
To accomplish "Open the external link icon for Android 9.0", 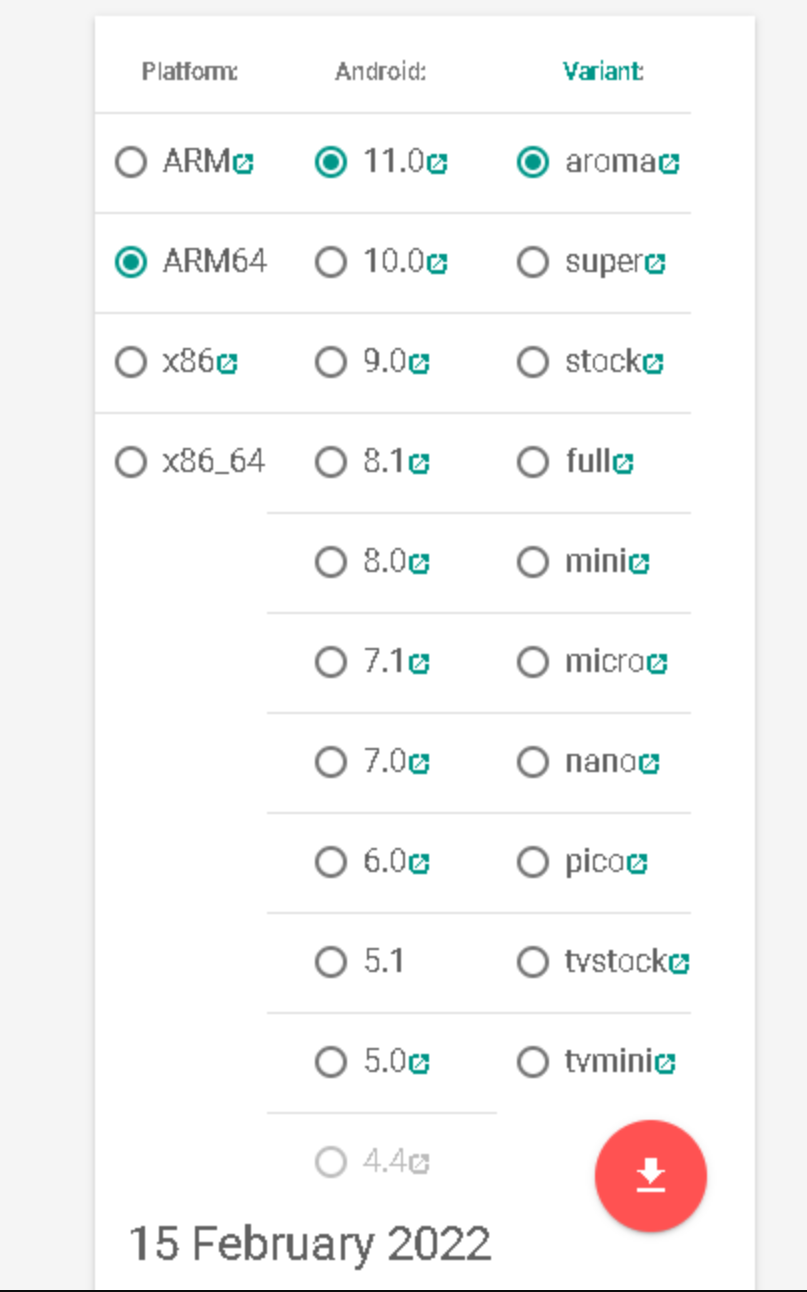I will (x=417, y=362).
